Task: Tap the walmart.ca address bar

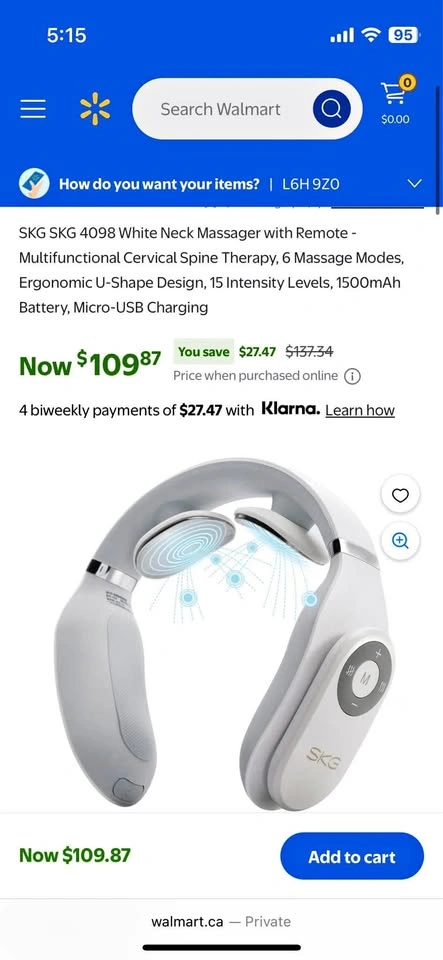Action: pos(221,921)
